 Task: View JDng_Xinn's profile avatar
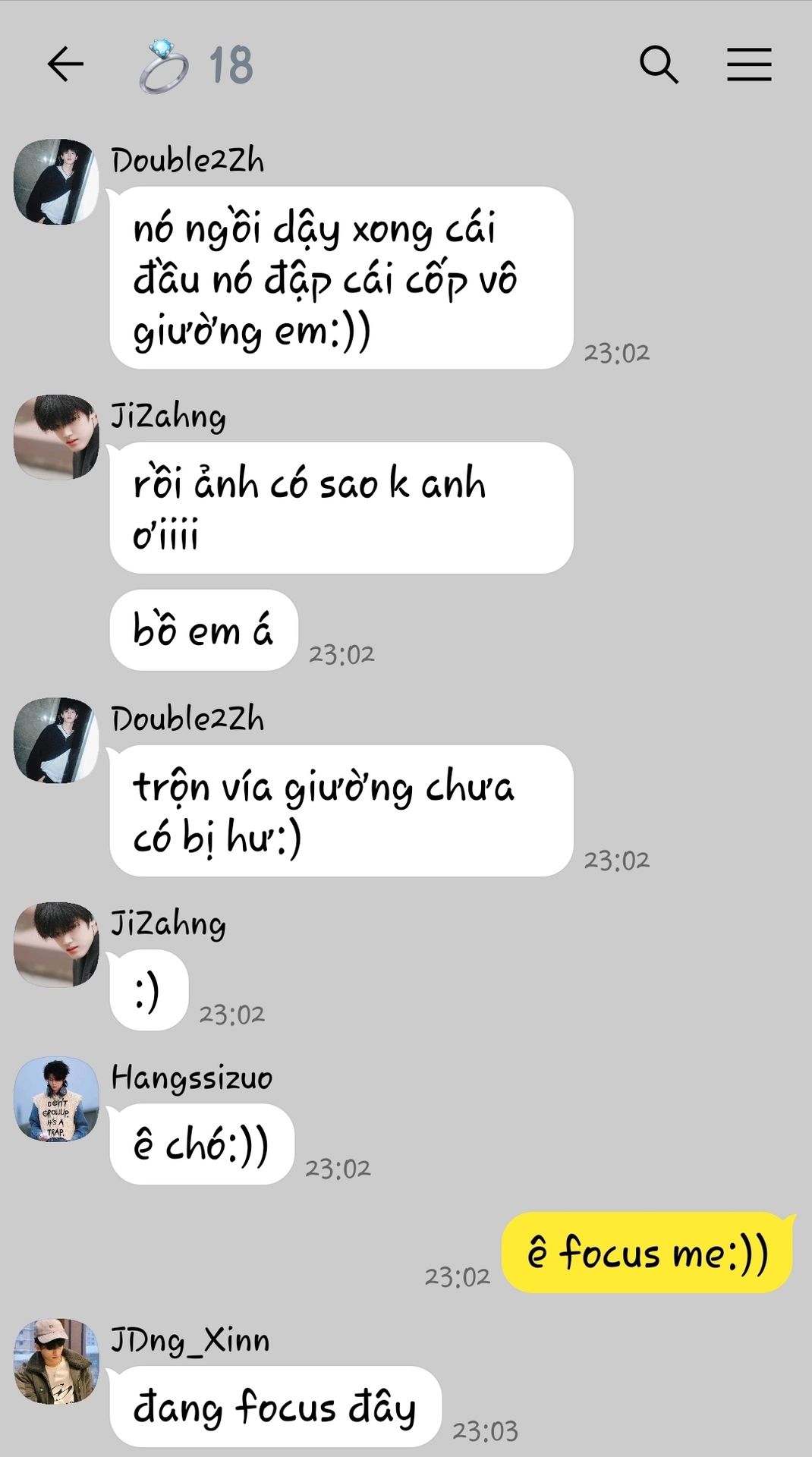coord(56,1361)
